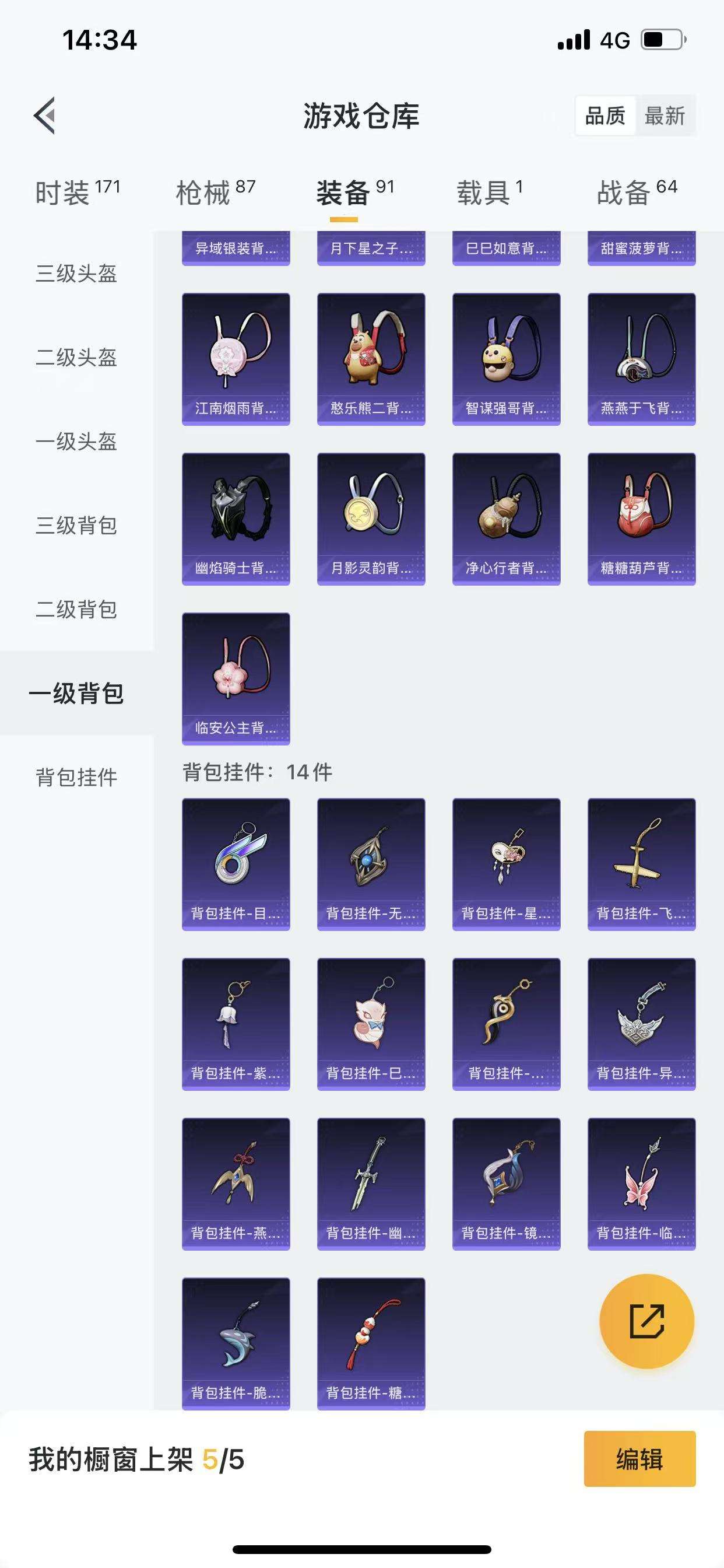Switch to the 时装 tab

tap(77, 193)
